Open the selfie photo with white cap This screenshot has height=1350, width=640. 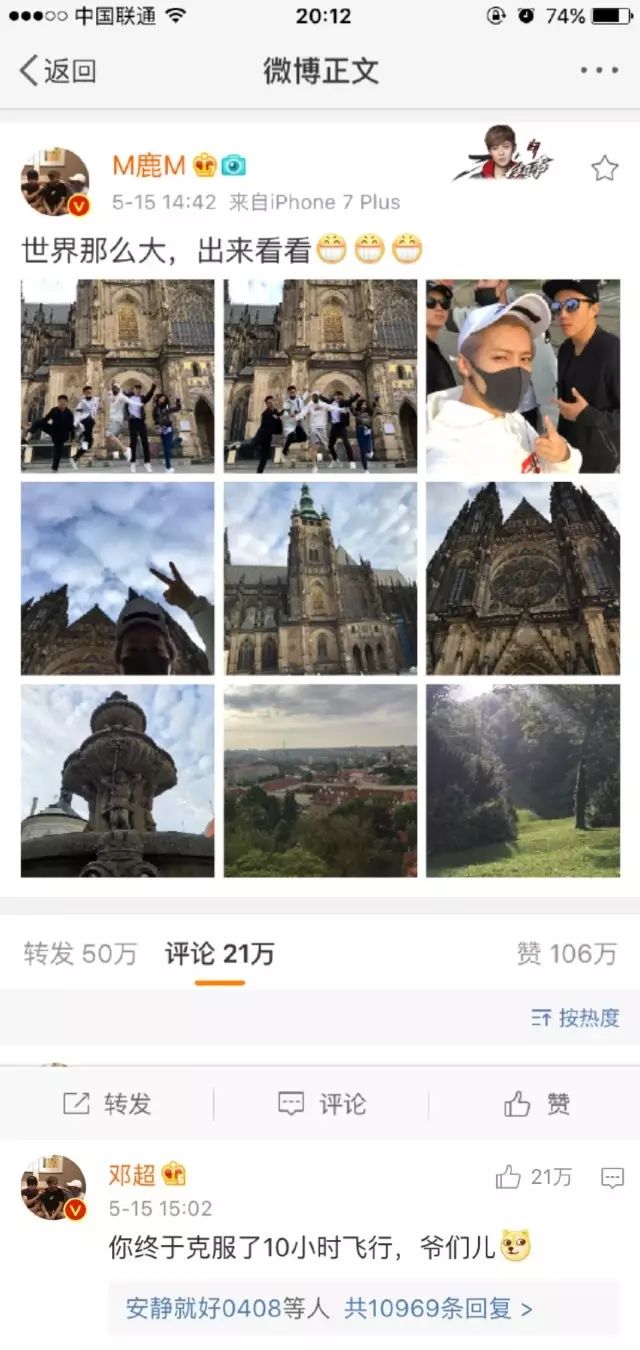pyautogui.click(x=523, y=376)
